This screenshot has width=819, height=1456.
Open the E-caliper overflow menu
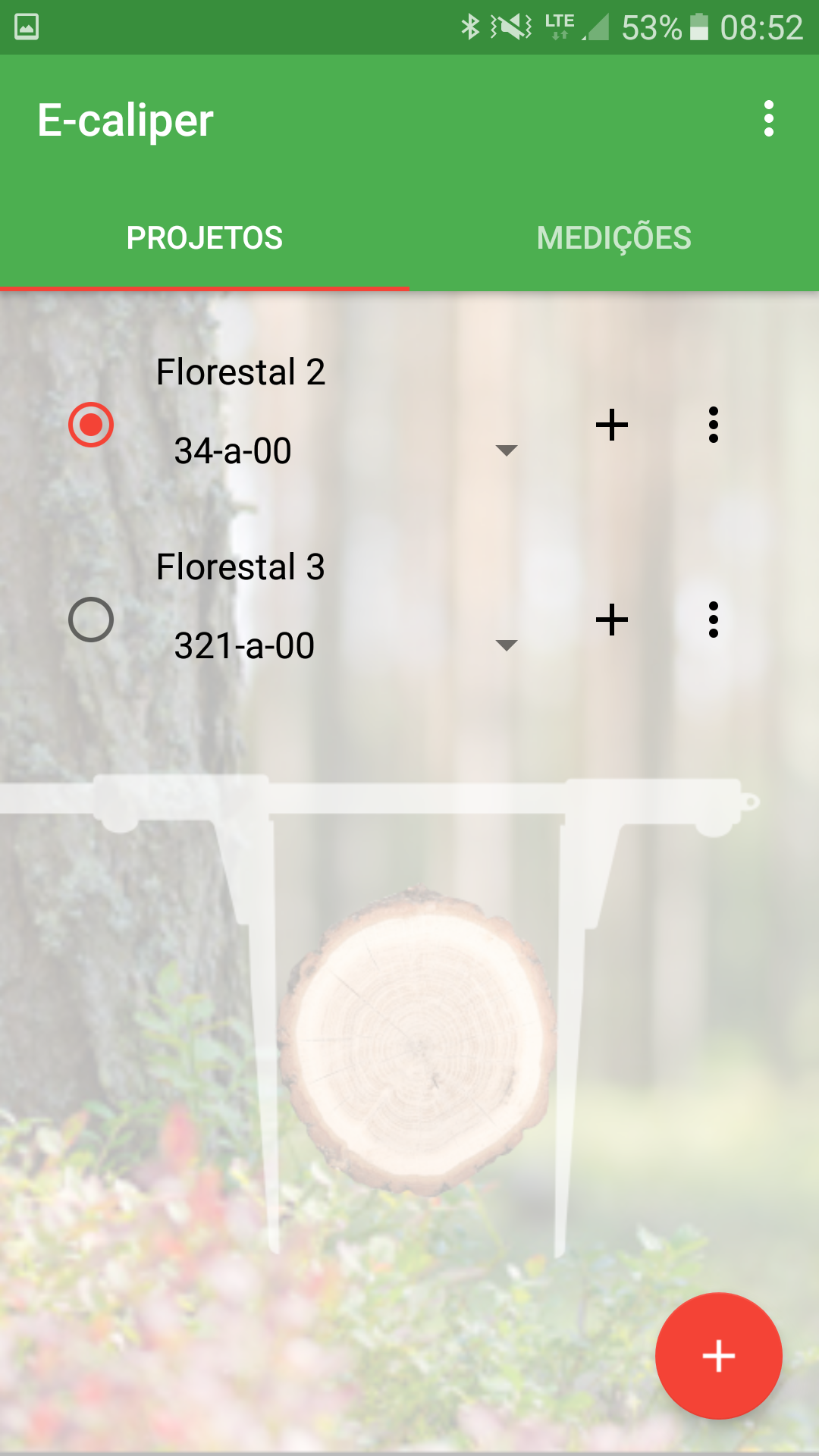[x=769, y=119]
